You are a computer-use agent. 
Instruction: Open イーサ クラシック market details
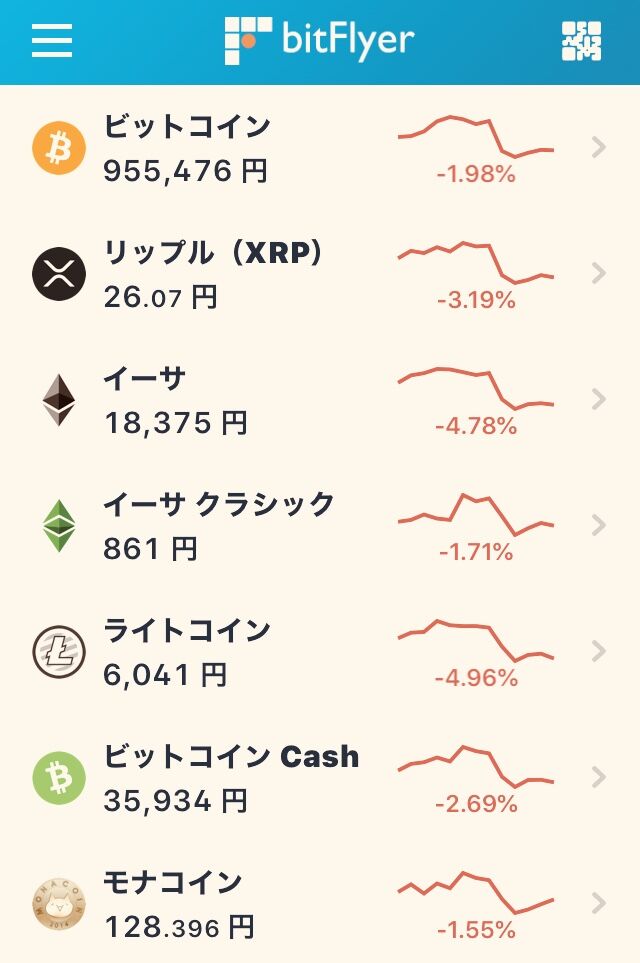pos(320,526)
